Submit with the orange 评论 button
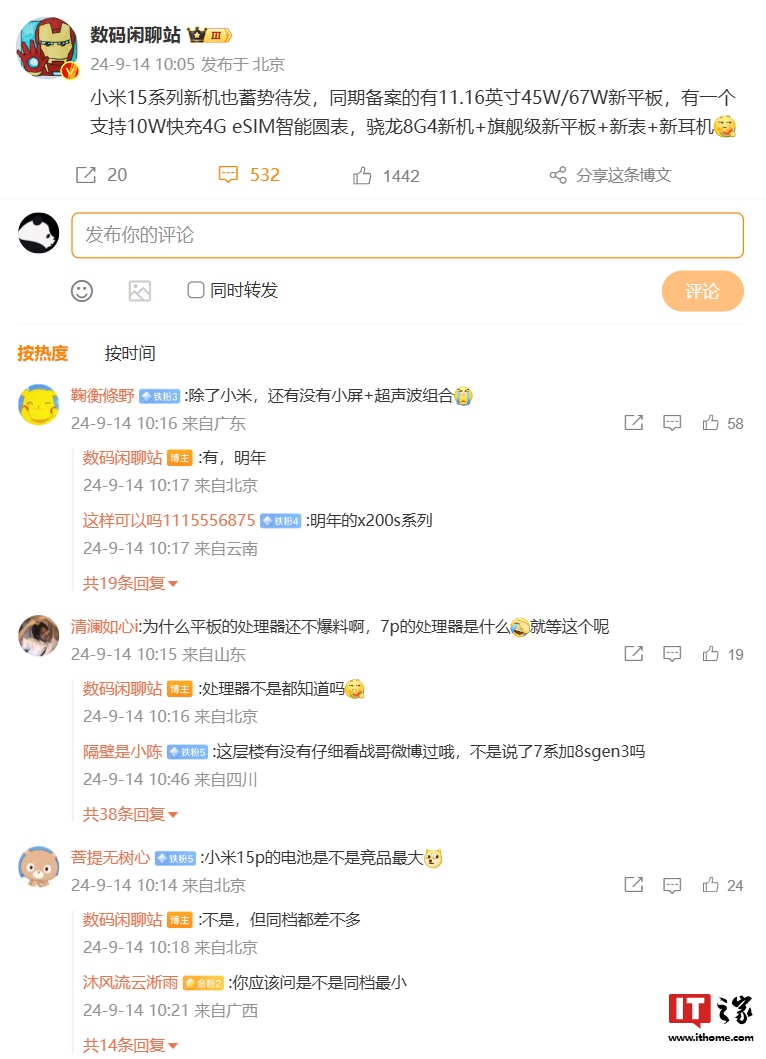 702,291
